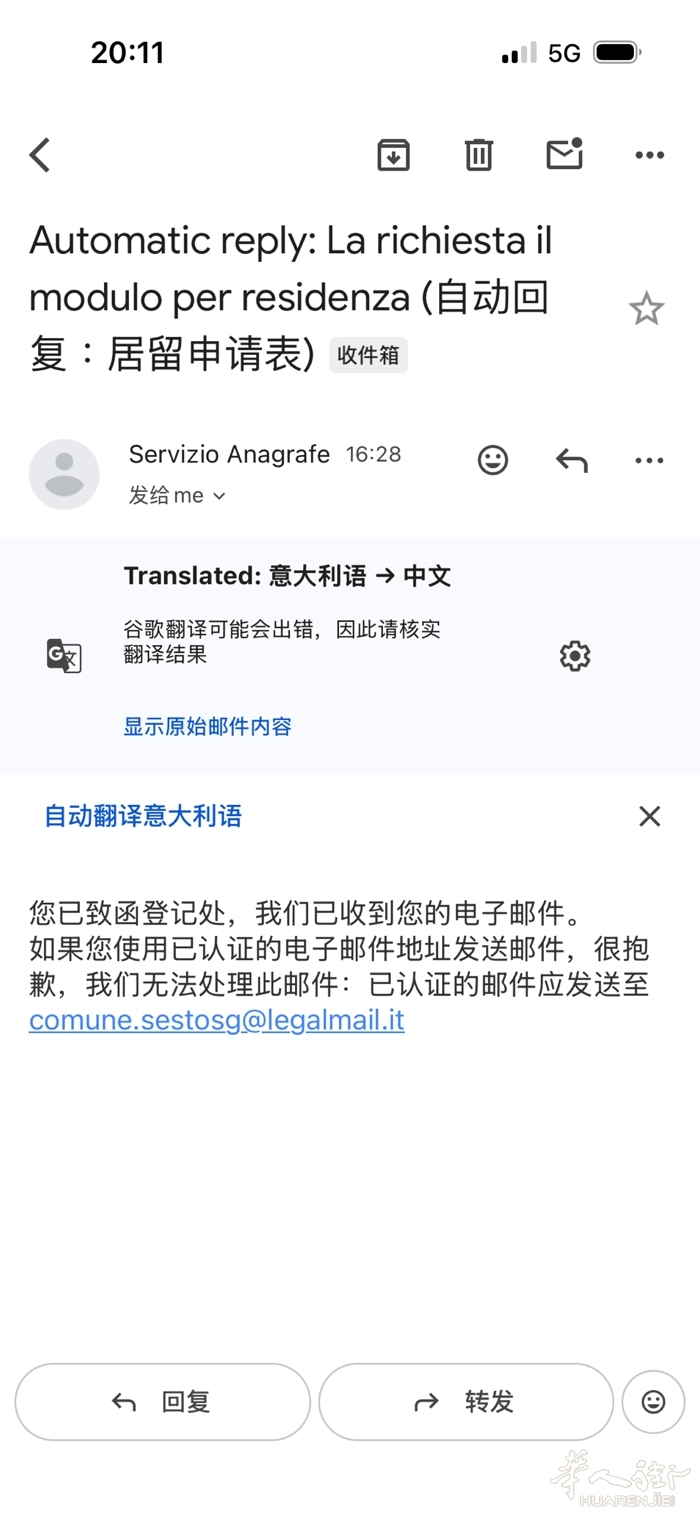Open comune.sestosg@legalmail.it email link
The width and height of the screenshot is (700, 1516).
pyautogui.click(x=217, y=1020)
